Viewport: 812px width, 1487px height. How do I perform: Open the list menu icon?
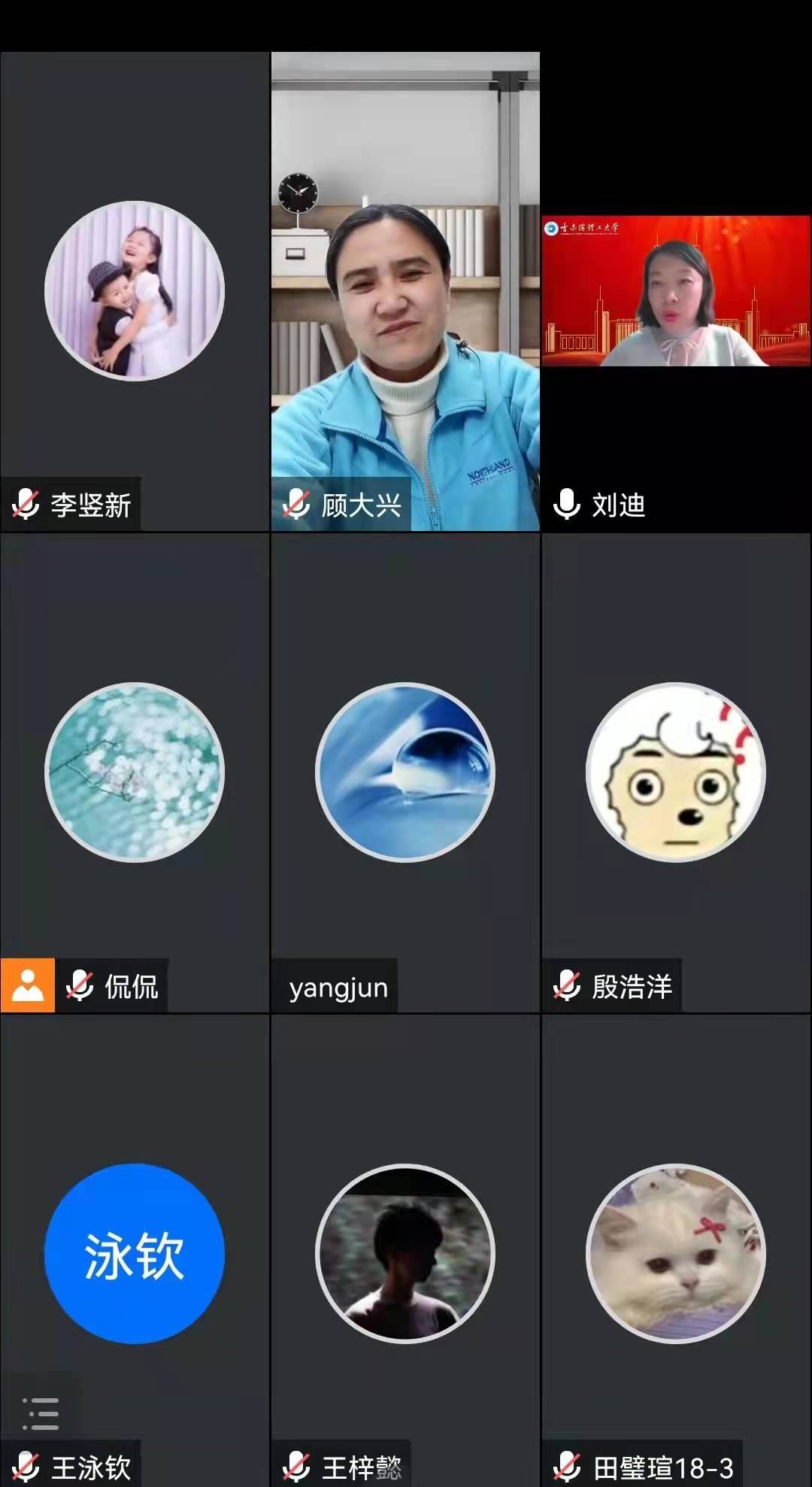41,1413
